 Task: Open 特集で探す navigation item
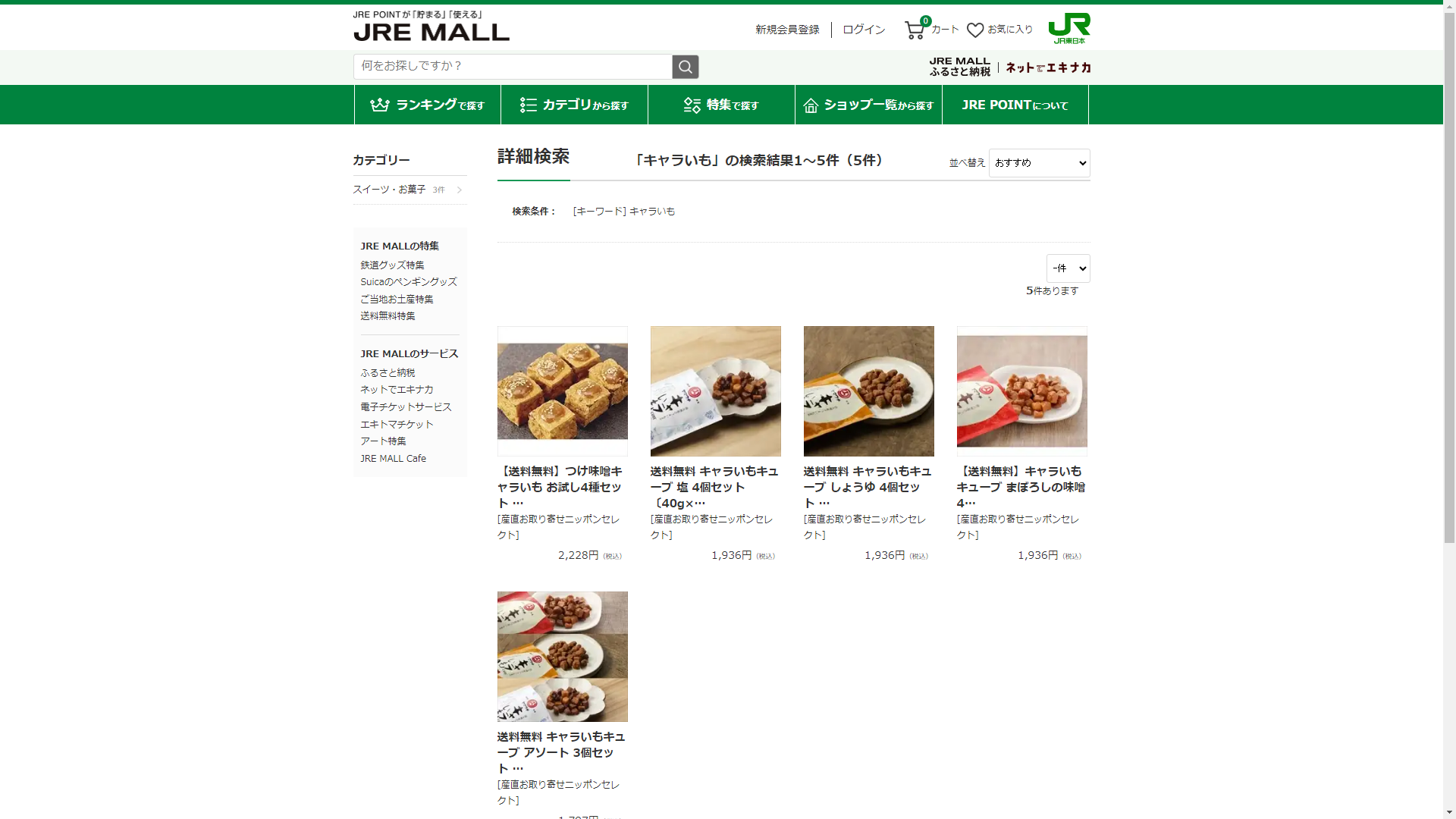point(721,105)
